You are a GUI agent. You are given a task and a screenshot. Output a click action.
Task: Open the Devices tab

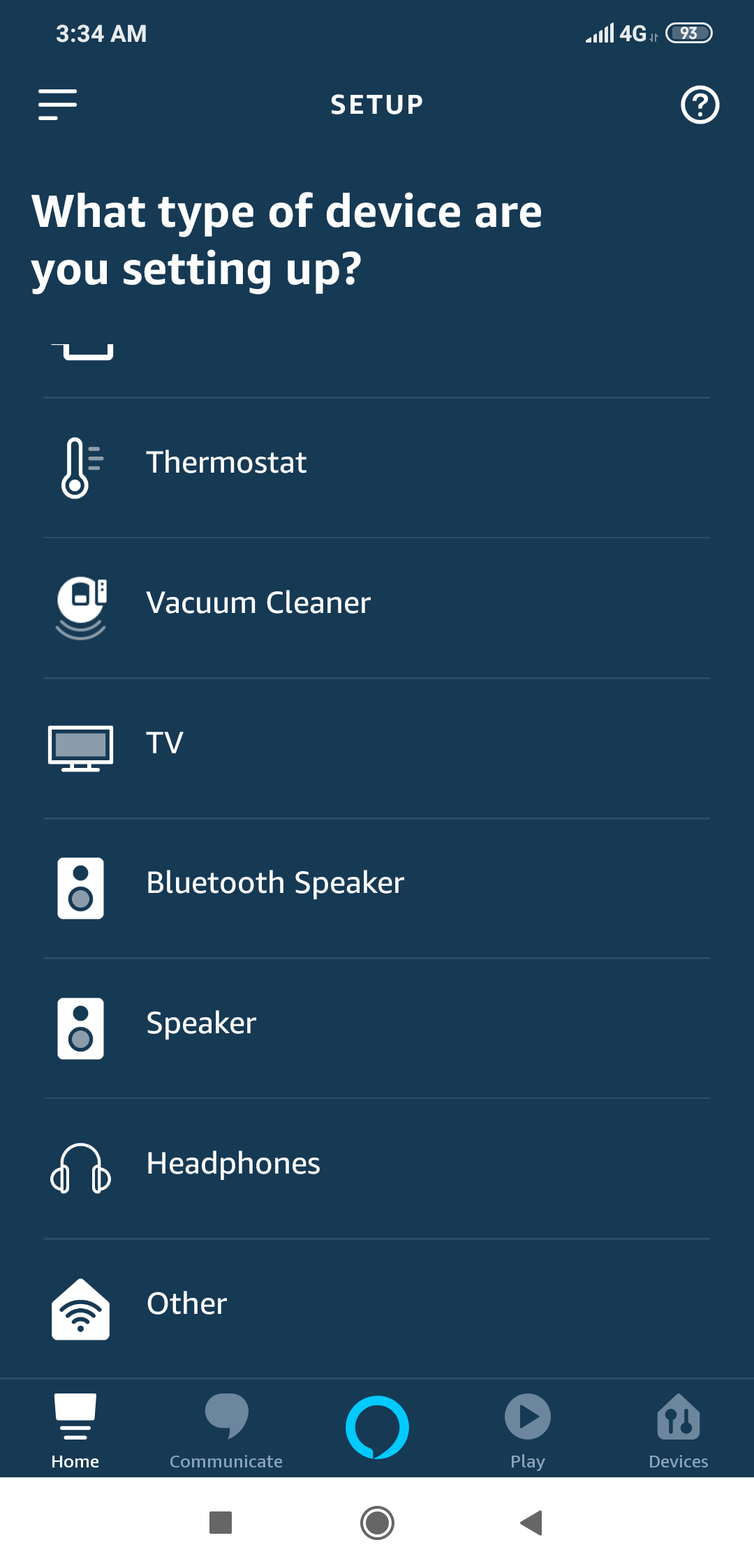678,1429
